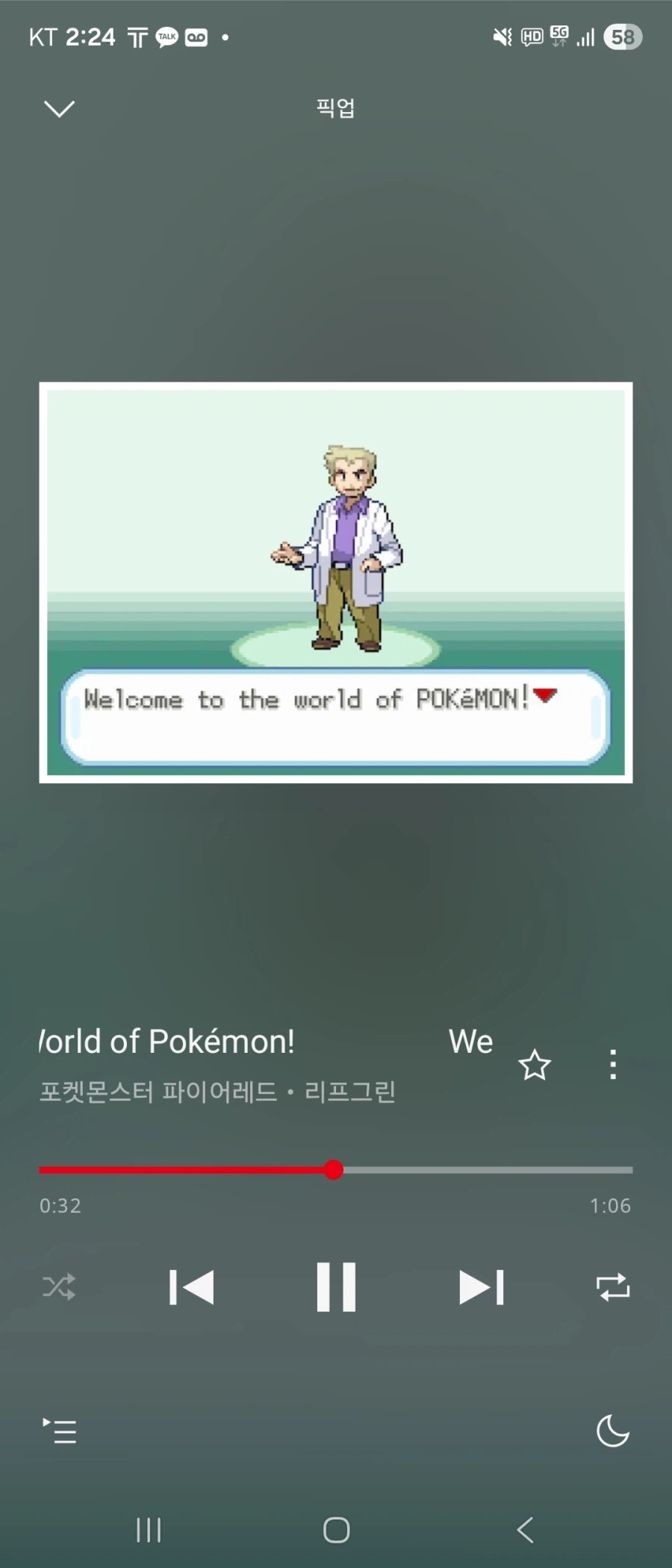Viewport: 672px width, 1568px height.
Task: Open the 픽업 header label
Action: 335,108
